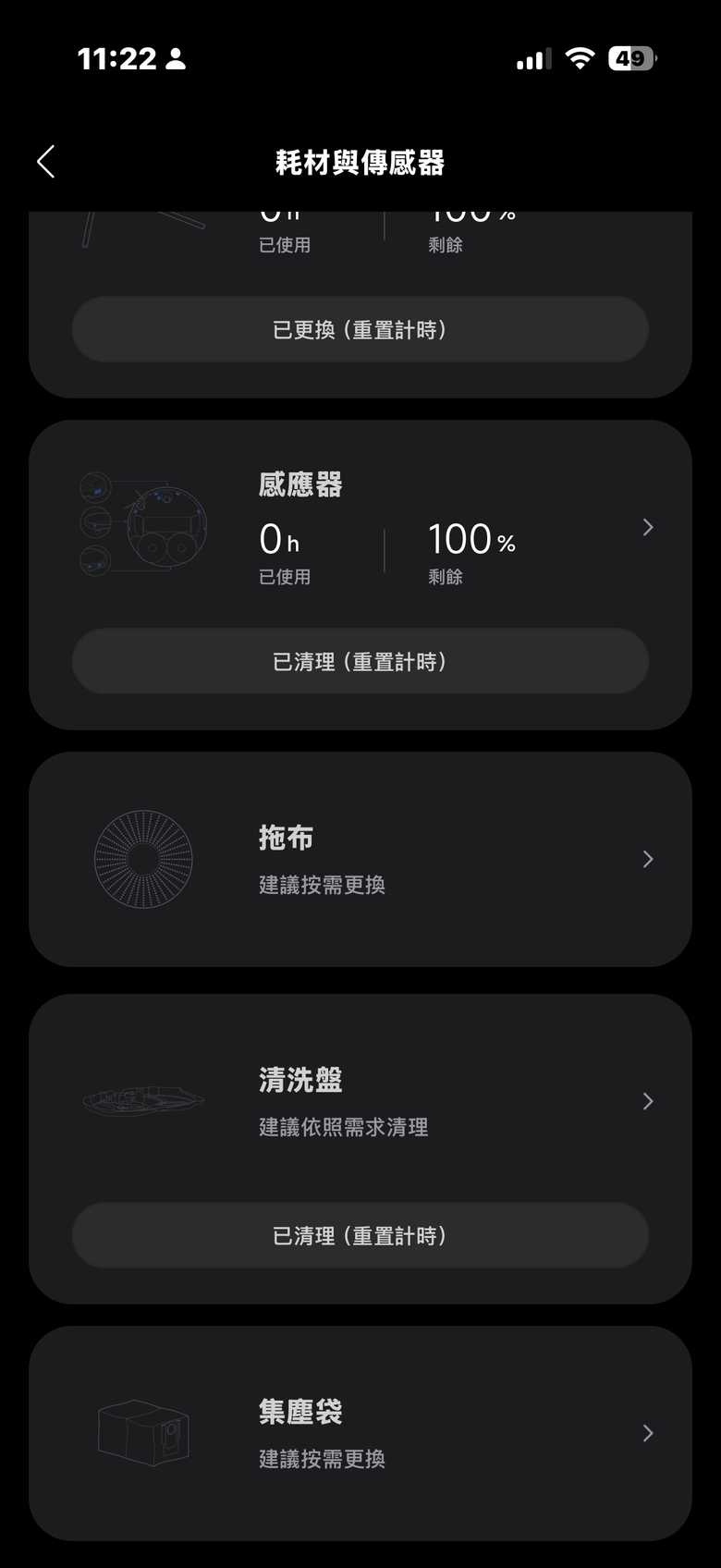Expand 集塵袋 dust bag details chevron
Viewport: 721px width, 1568px height.
click(647, 1433)
